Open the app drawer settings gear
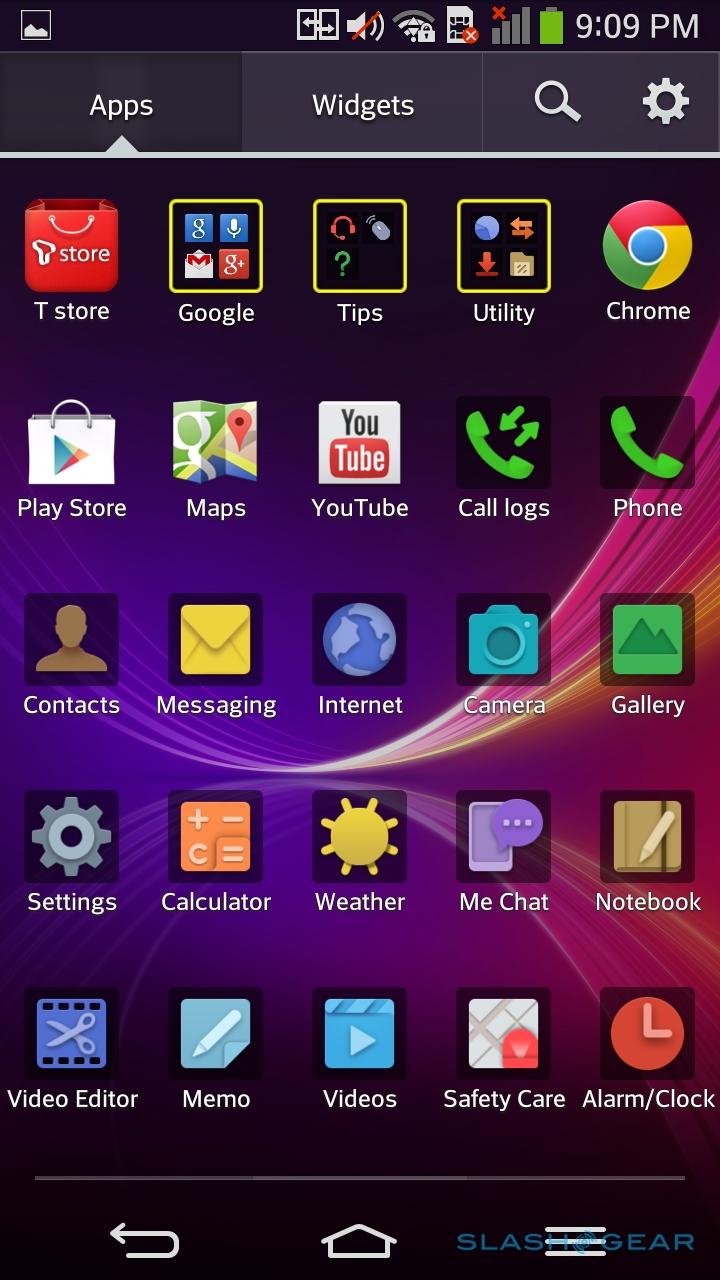 tap(665, 102)
